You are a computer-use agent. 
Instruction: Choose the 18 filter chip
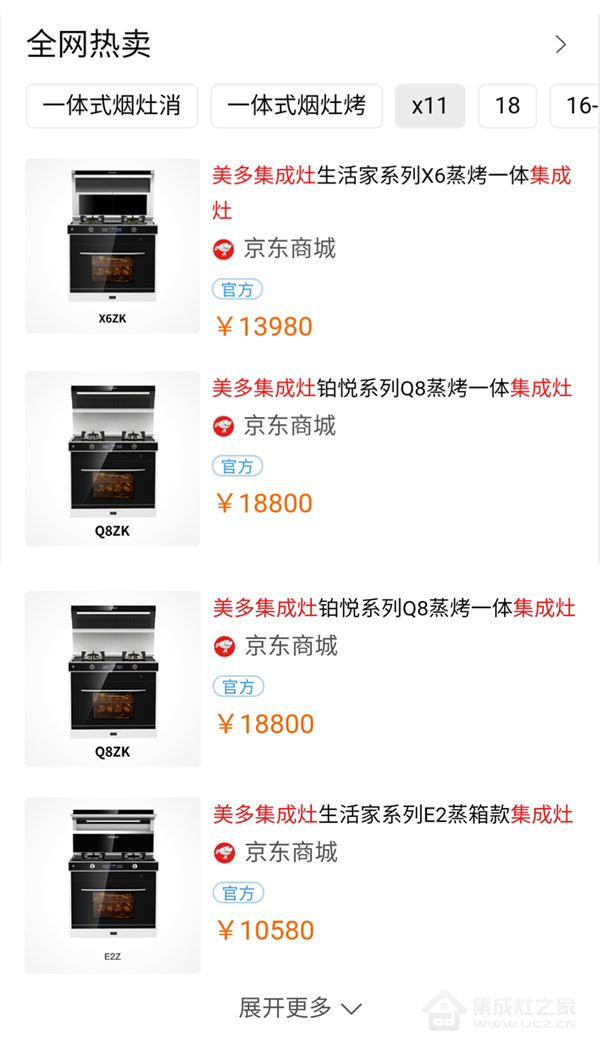pyautogui.click(x=508, y=106)
